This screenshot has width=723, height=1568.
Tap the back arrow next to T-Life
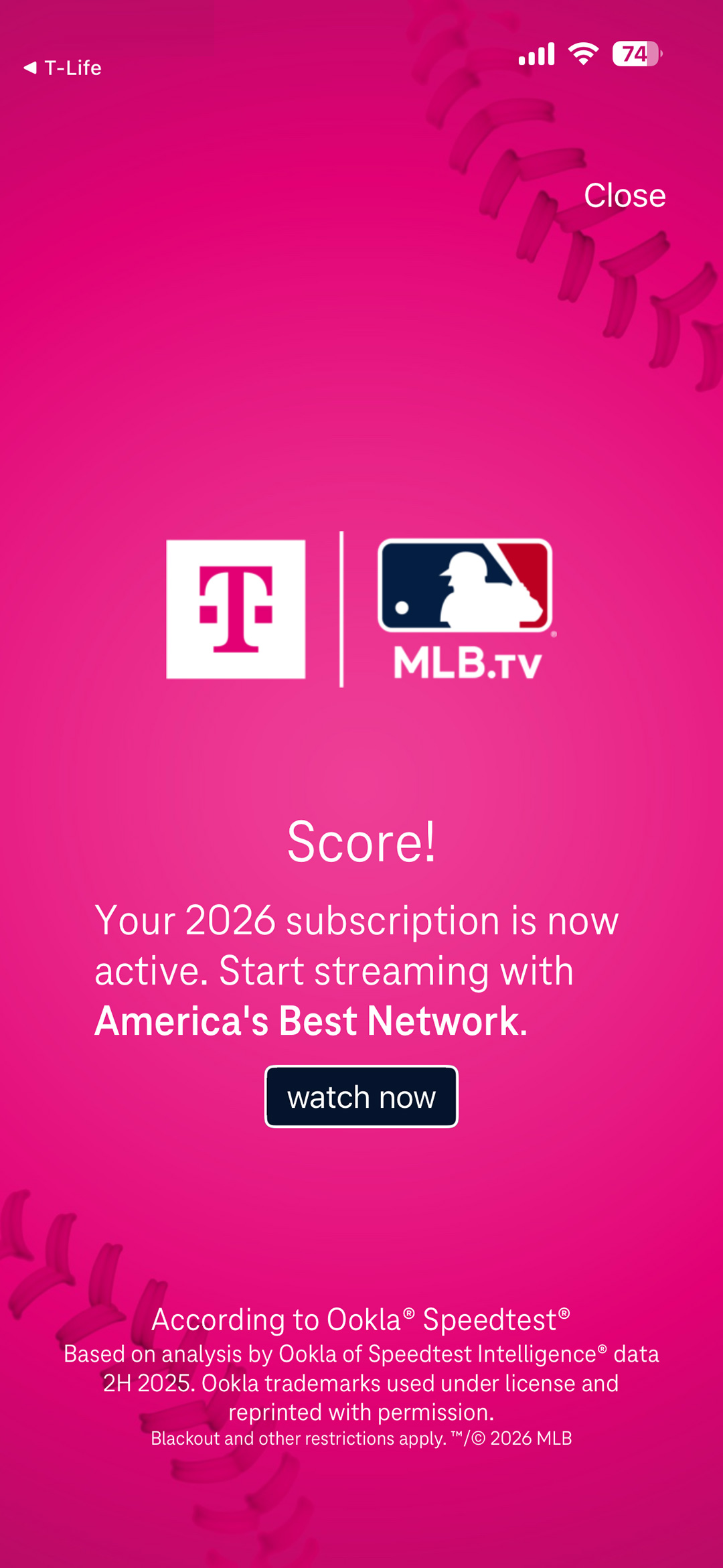pyautogui.click(x=31, y=68)
